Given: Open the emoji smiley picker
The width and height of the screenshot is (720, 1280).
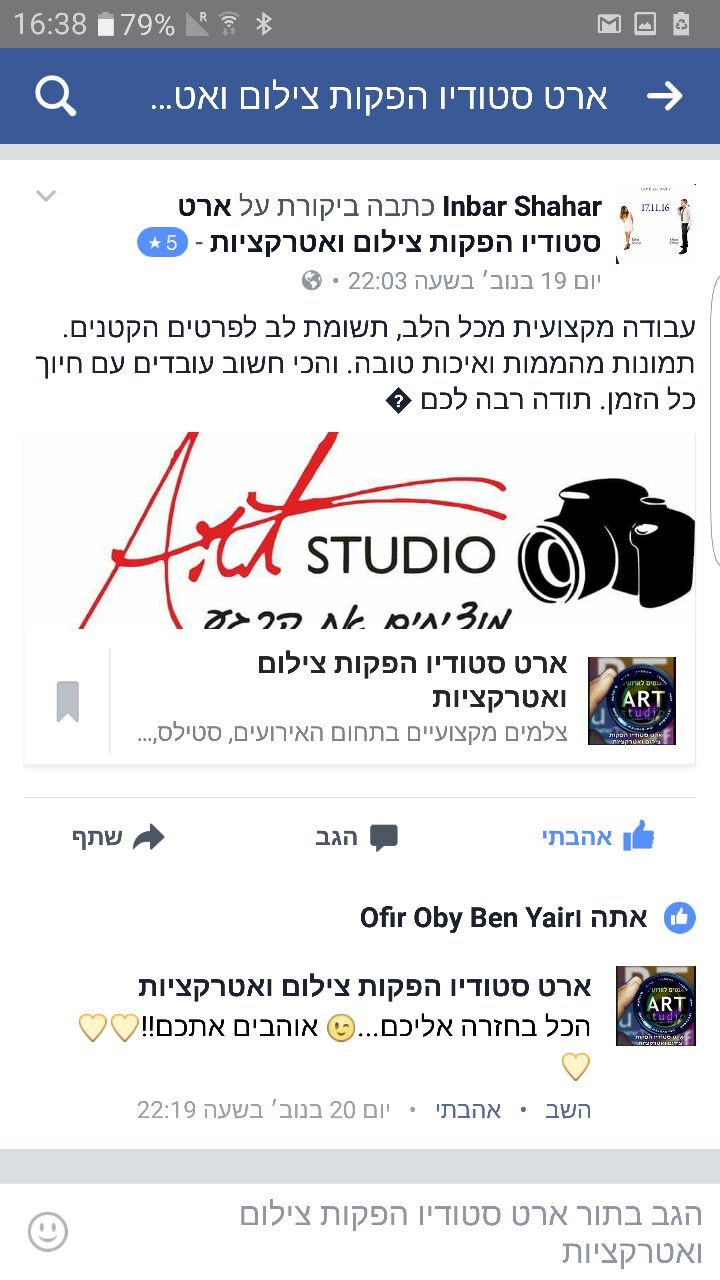Looking at the screenshot, I should tap(48, 1231).
